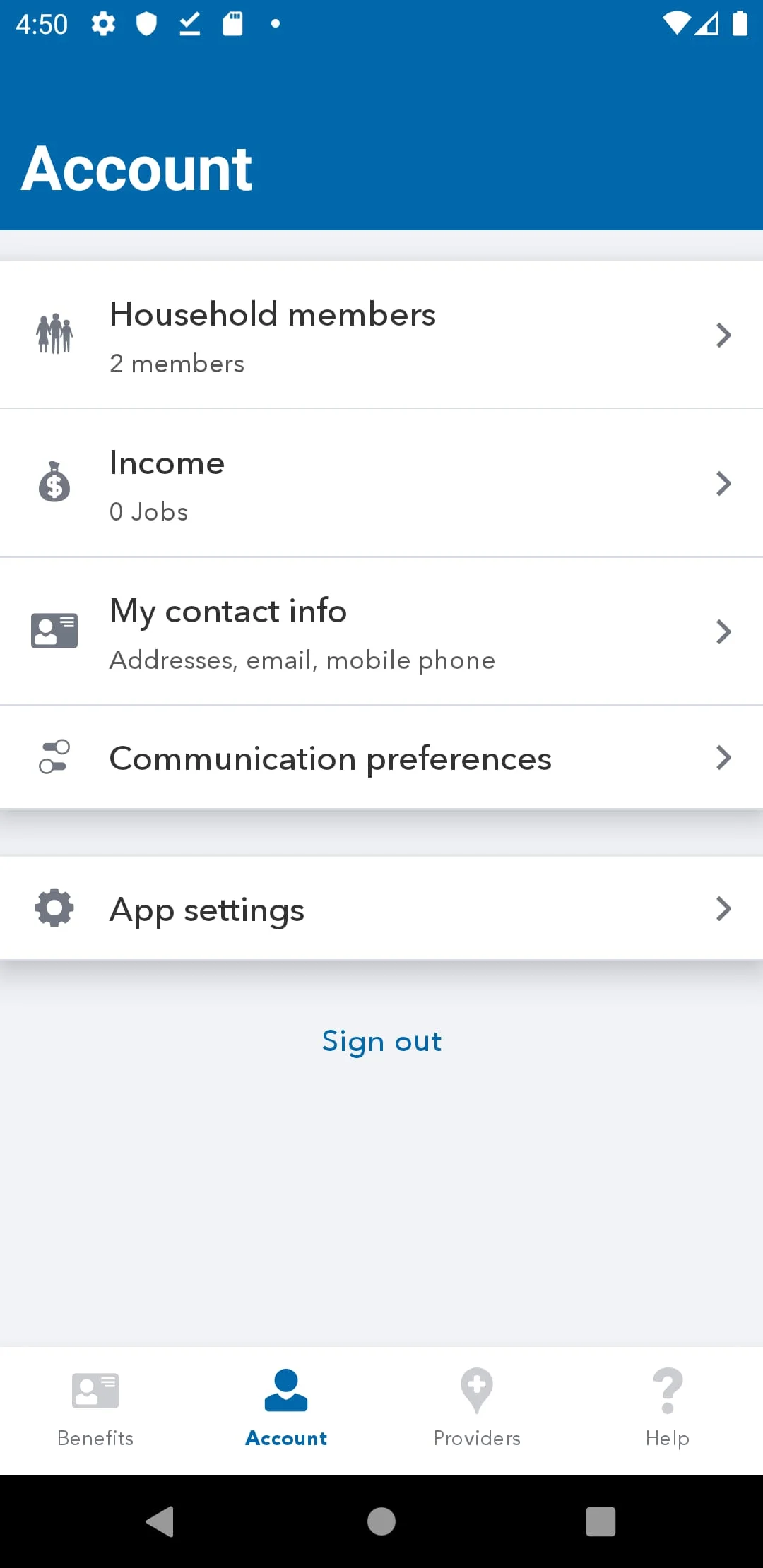View Income details
The image size is (763, 1568).
(381, 484)
